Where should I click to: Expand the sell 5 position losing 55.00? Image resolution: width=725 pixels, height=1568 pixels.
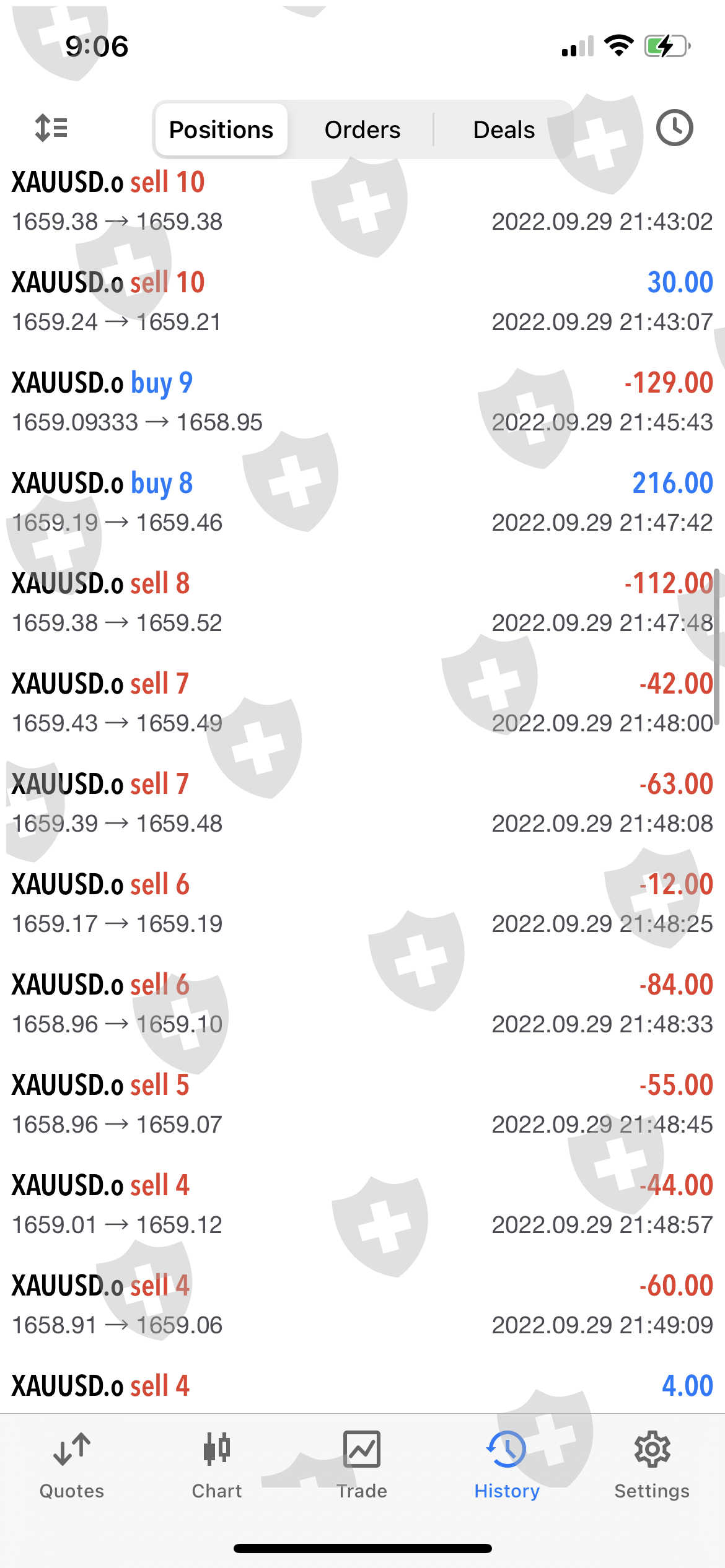point(362,1104)
